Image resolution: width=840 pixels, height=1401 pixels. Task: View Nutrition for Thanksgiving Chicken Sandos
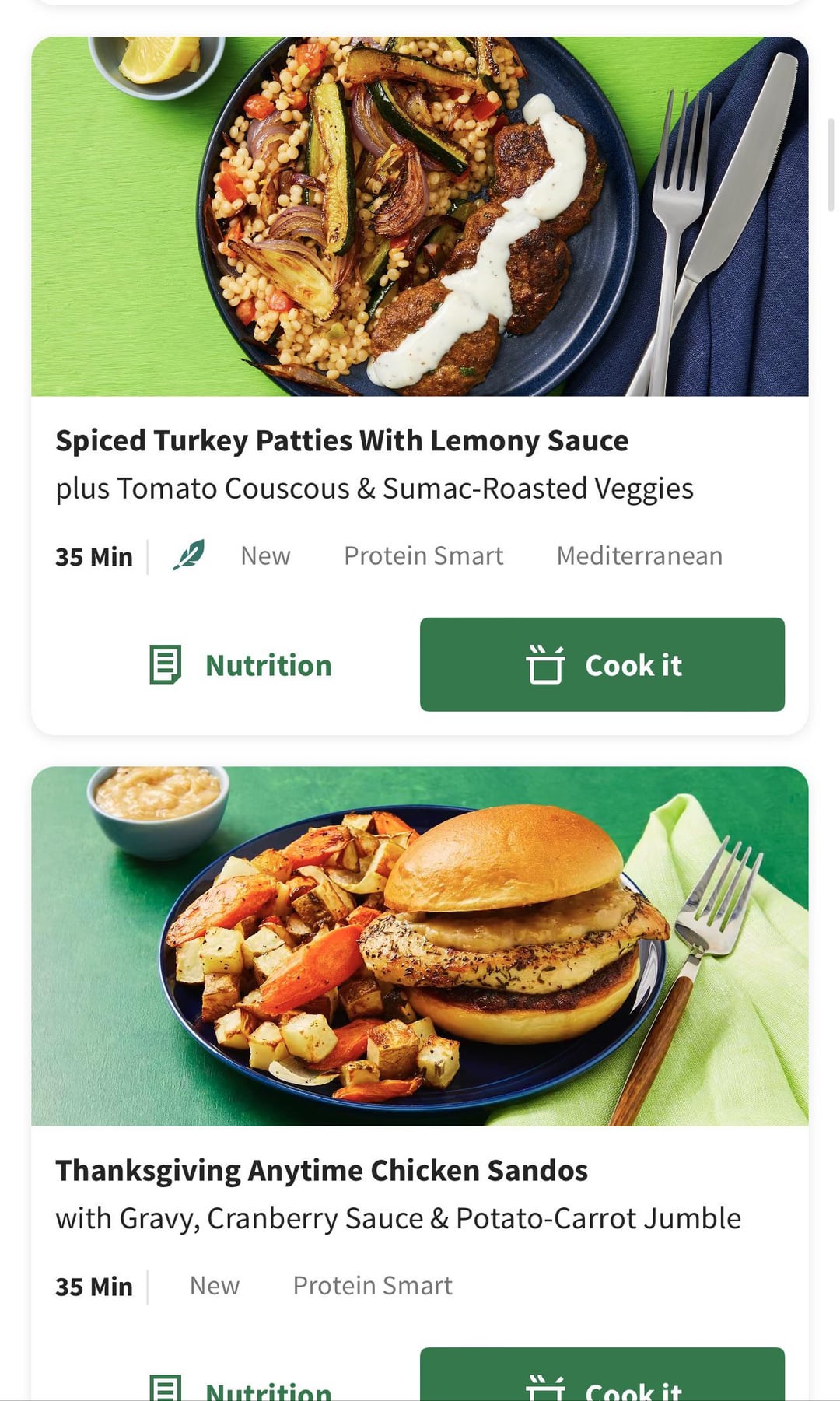click(240, 1388)
